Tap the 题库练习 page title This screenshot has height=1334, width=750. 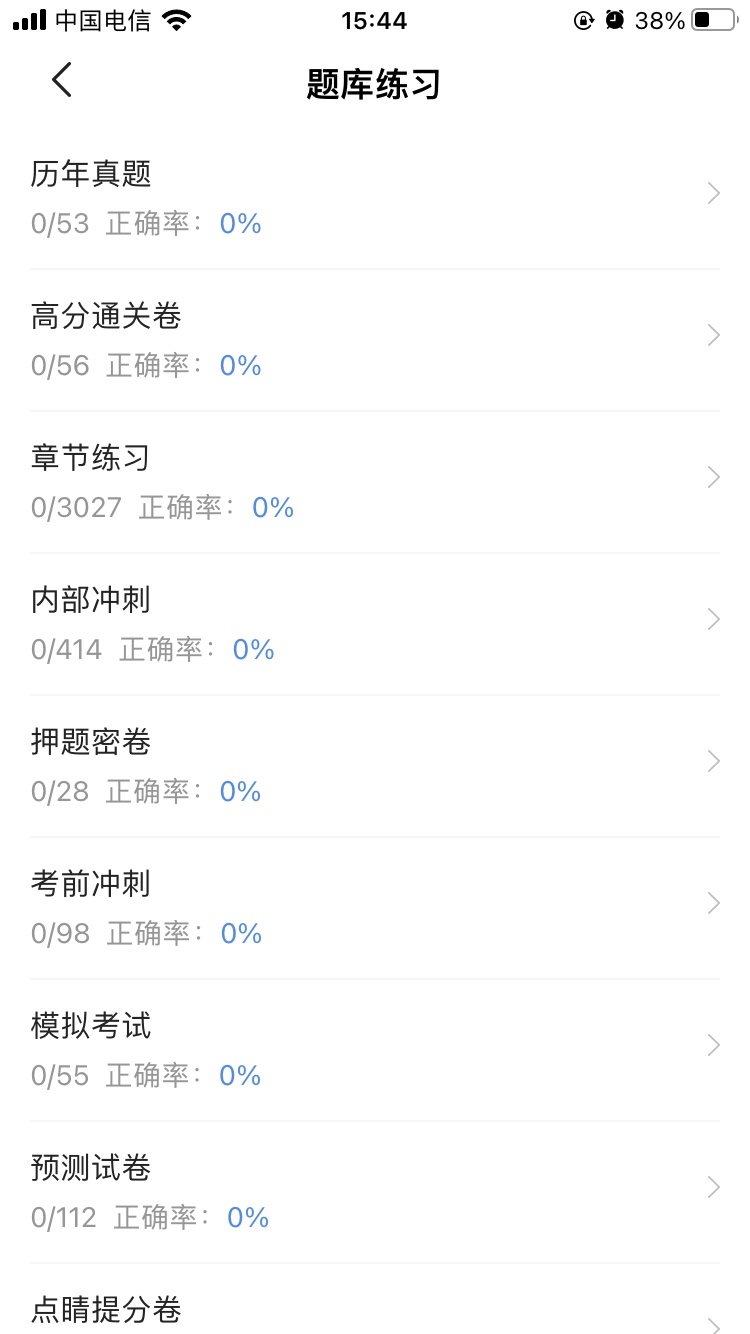(374, 86)
